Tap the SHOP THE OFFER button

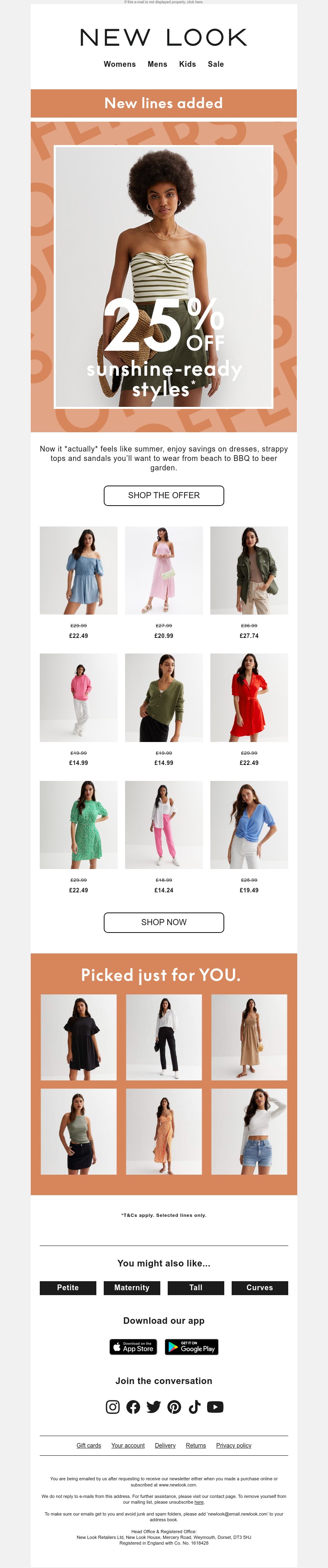[164, 495]
